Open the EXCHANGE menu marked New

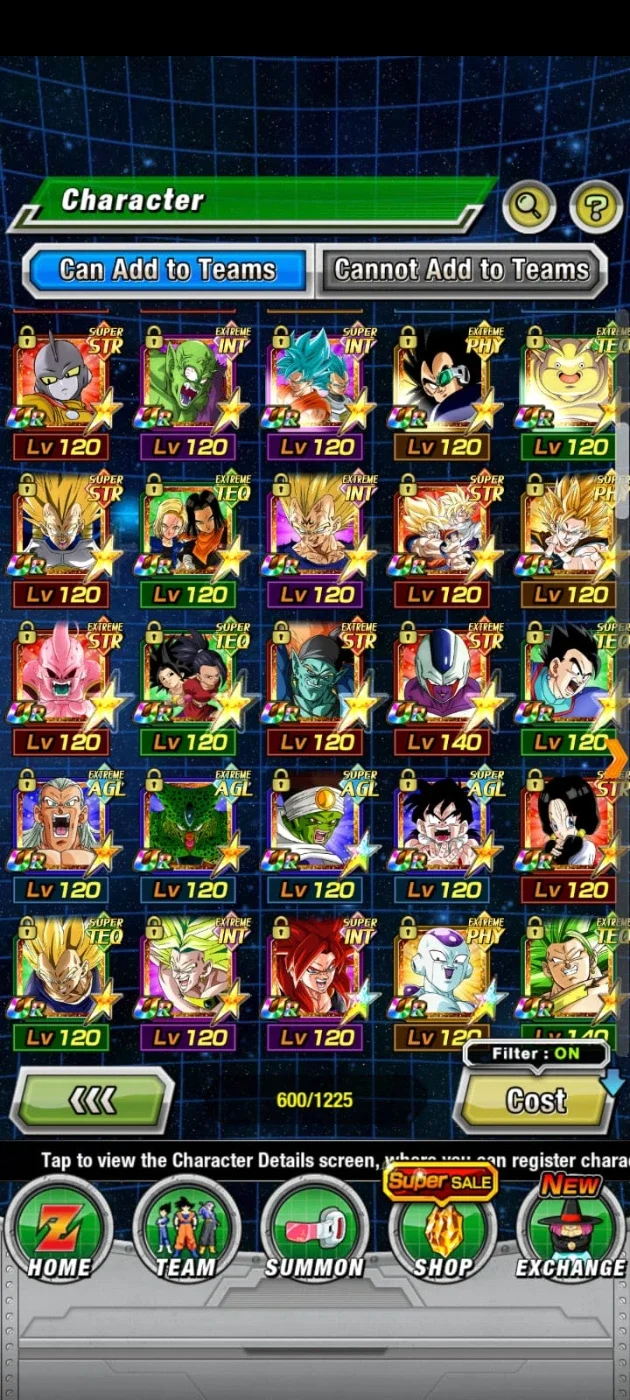coord(570,1229)
